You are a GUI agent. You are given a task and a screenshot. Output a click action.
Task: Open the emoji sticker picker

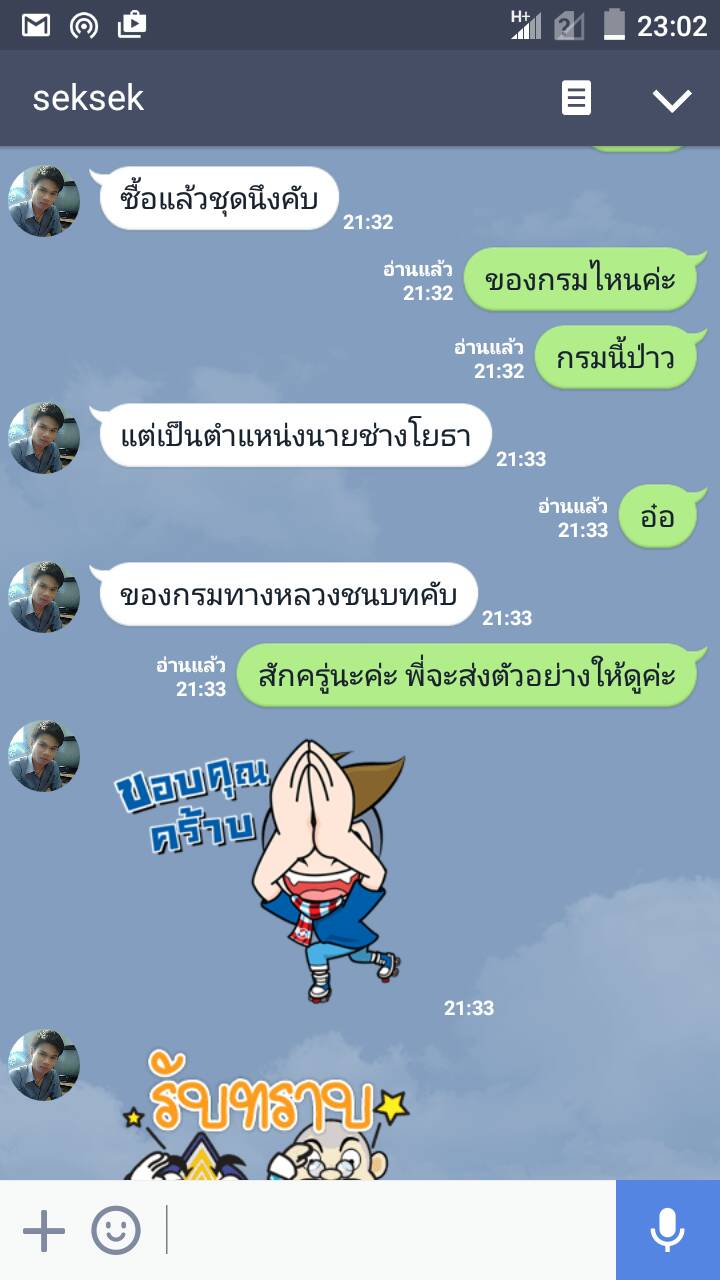click(x=116, y=1230)
